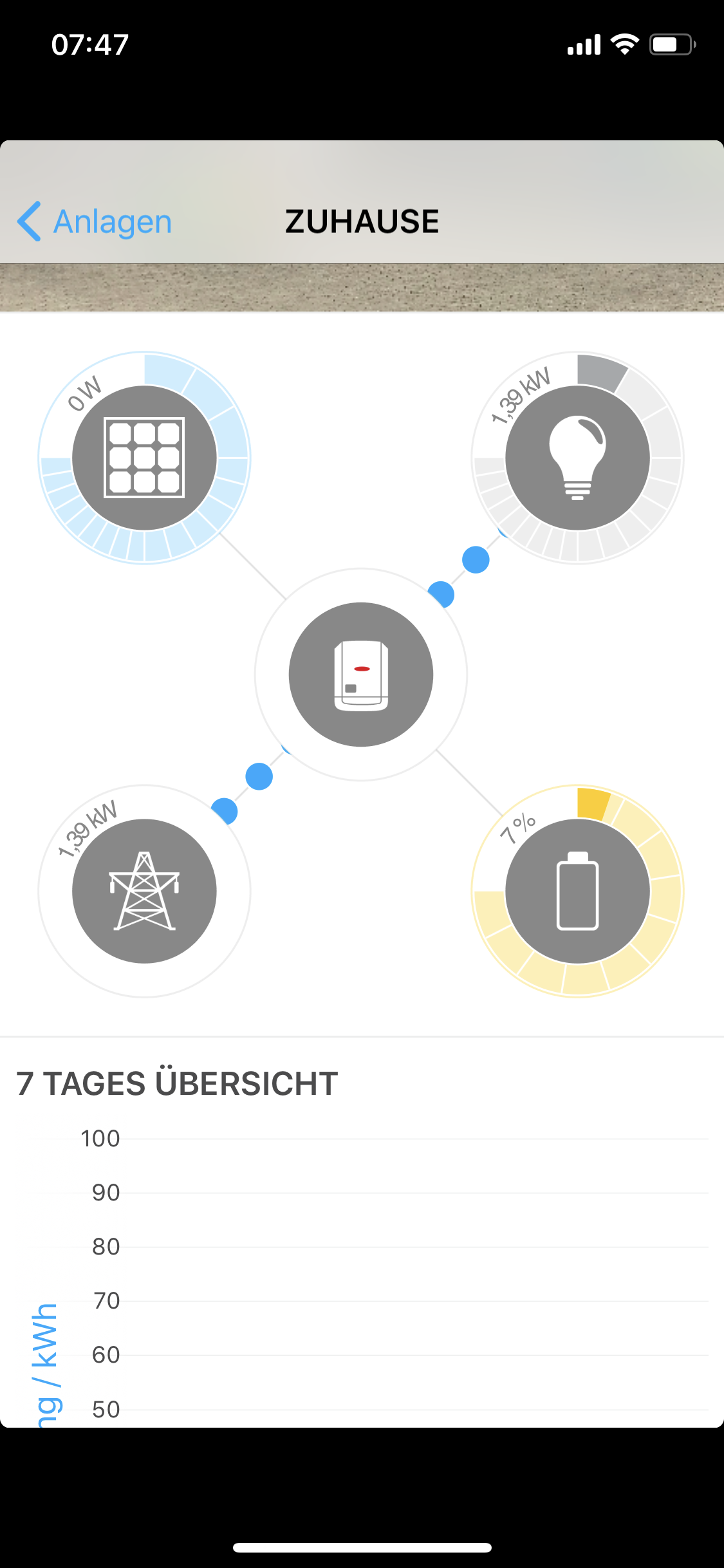724x1568 pixels.
Task: Tap the power grid pylon icon
Action: point(144,891)
